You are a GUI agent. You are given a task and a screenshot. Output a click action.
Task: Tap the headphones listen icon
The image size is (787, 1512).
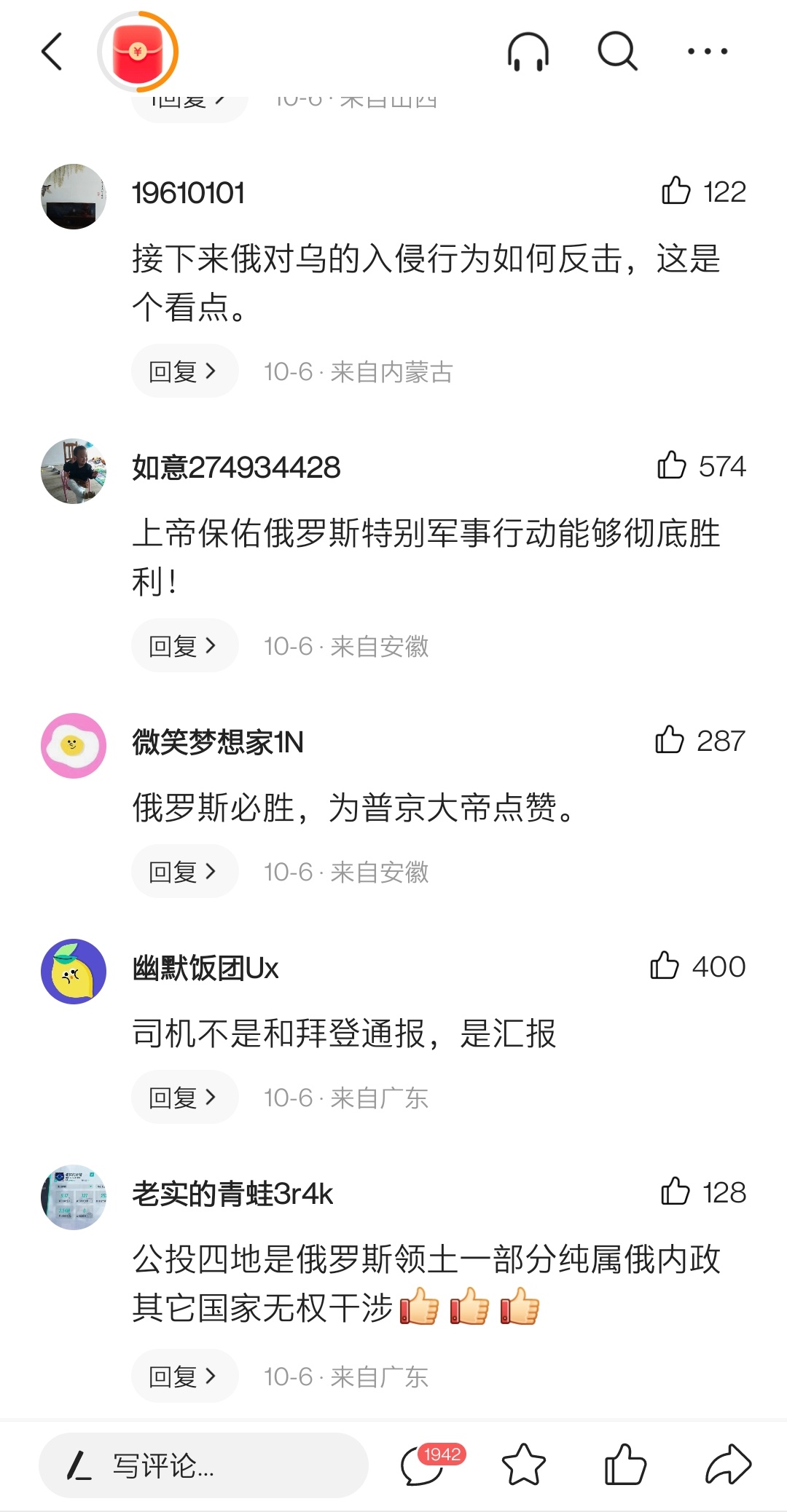tap(528, 52)
